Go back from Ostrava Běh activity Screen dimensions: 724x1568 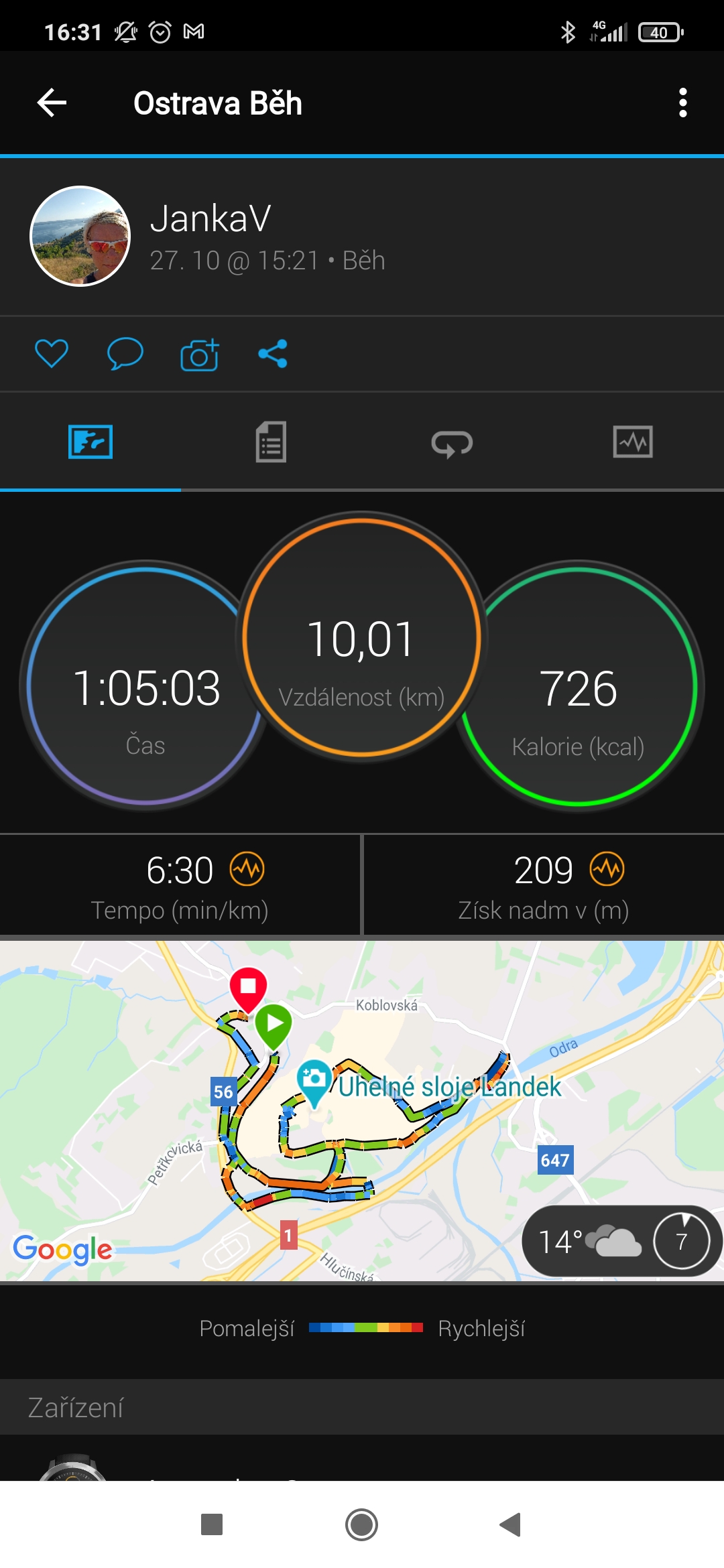pos(52,103)
